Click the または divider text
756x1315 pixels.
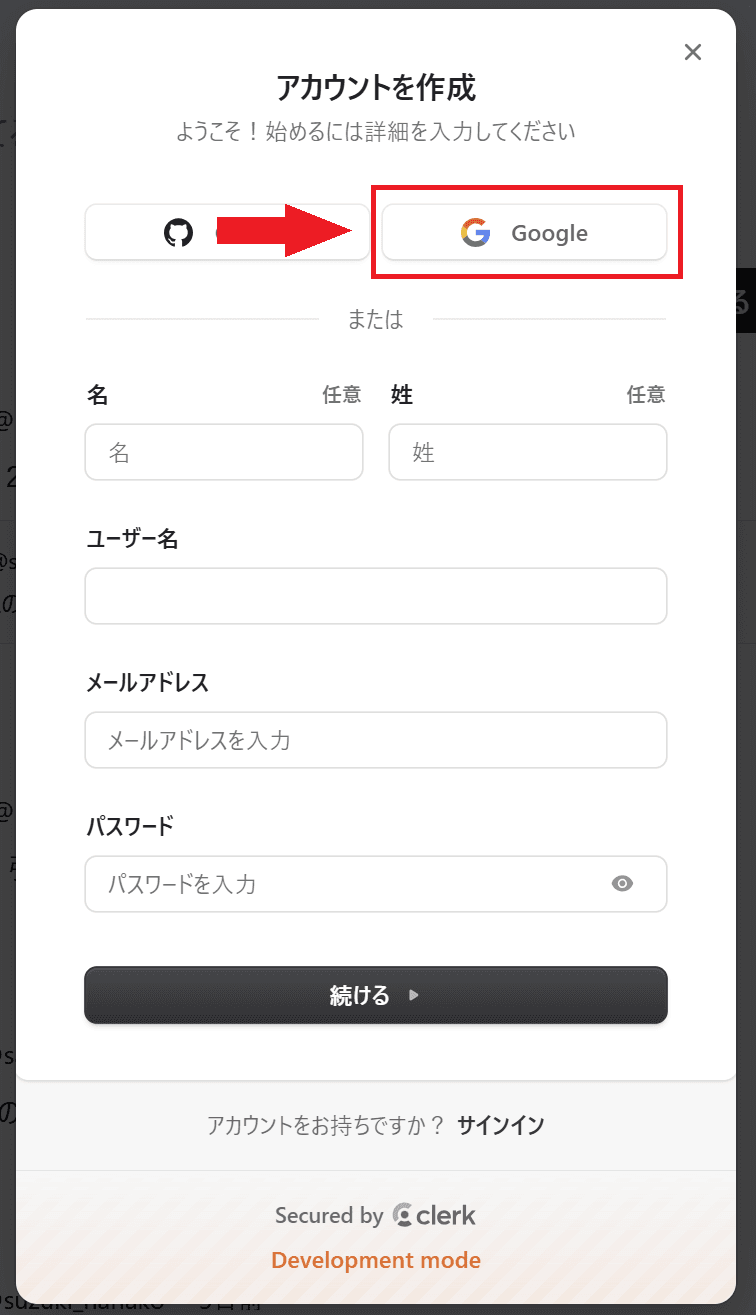(376, 319)
